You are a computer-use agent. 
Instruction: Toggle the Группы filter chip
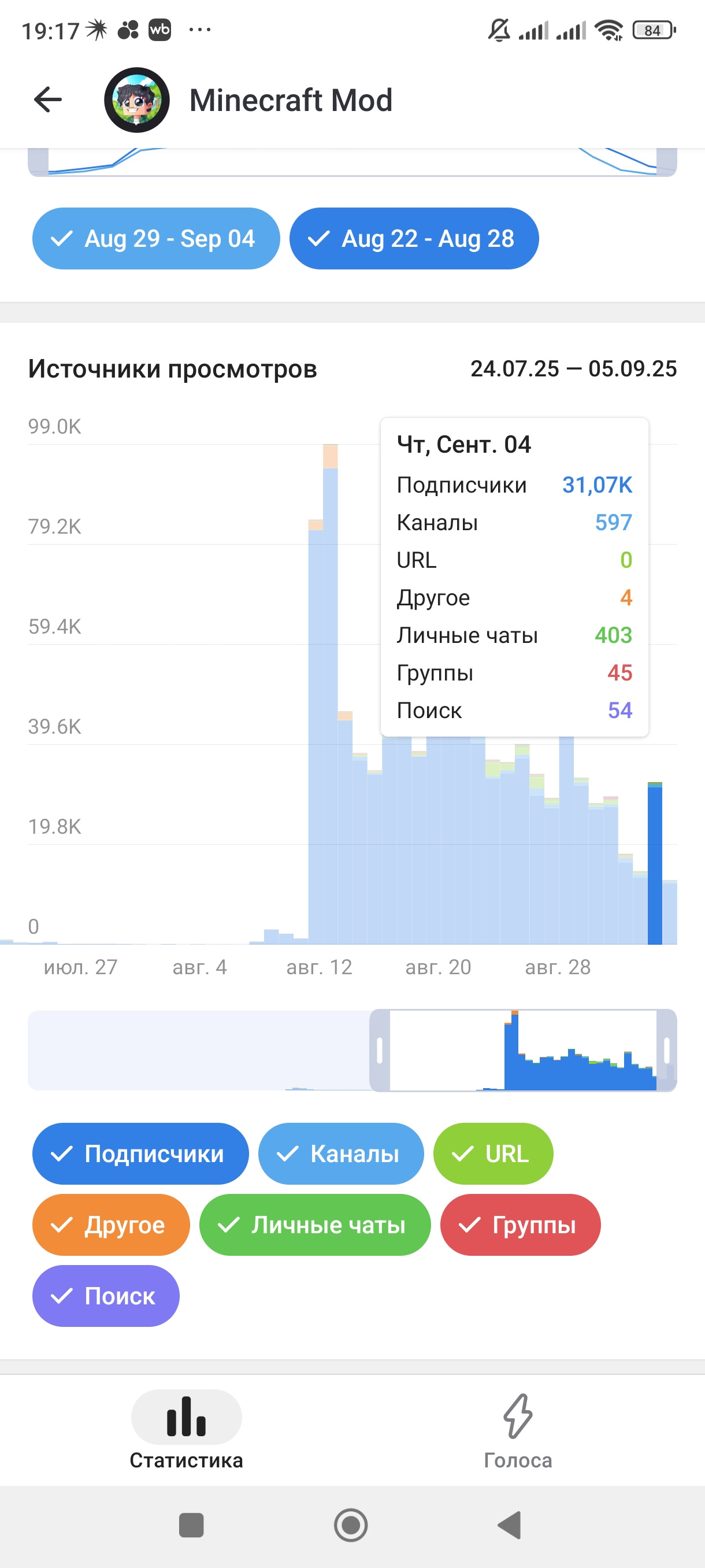coord(520,1225)
